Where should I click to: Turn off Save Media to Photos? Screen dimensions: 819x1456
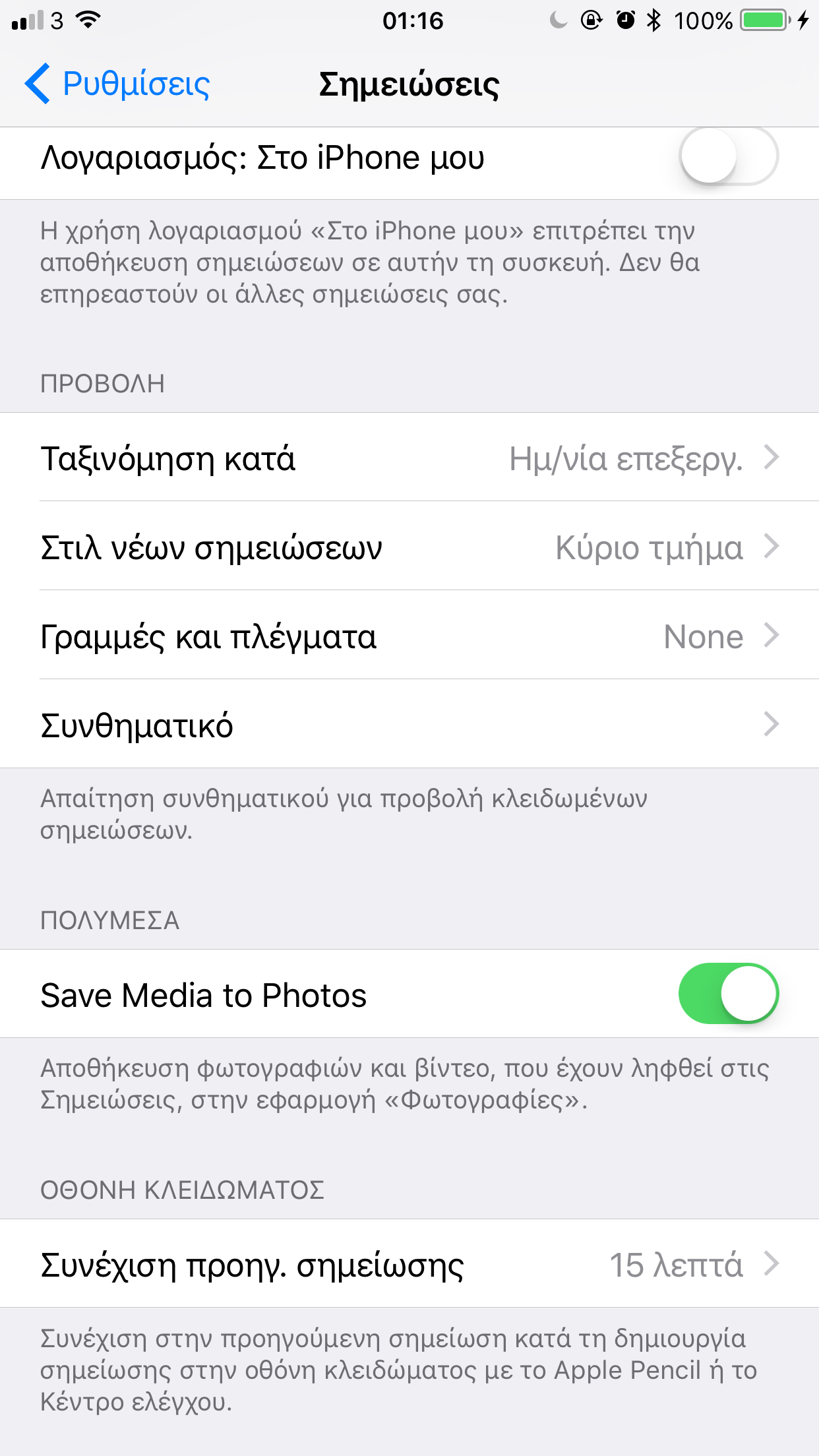(728, 994)
